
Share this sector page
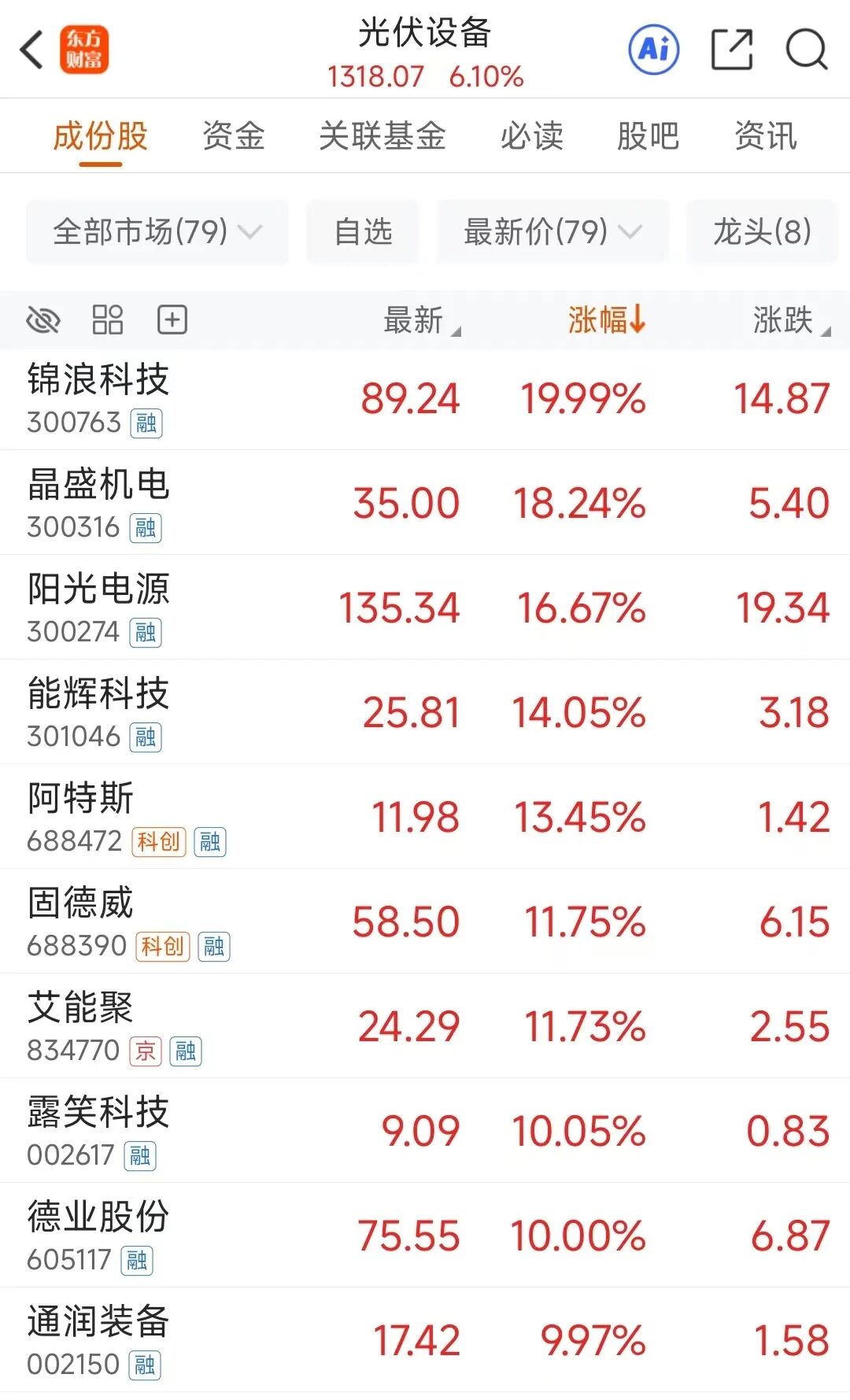click(x=732, y=50)
